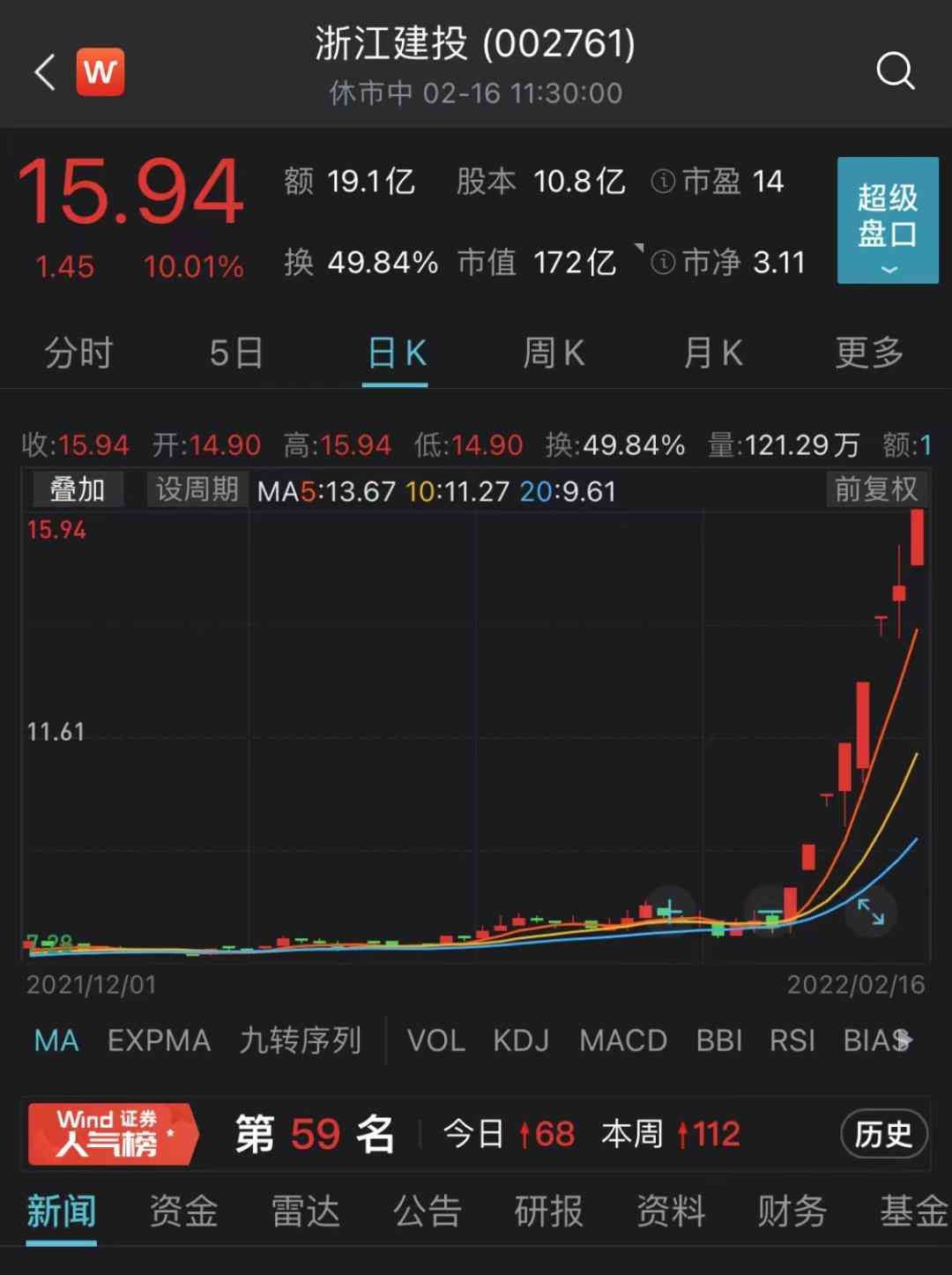The width and height of the screenshot is (952, 1275).
Task: Switch to the 资金 tab
Action: coord(183,1212)
